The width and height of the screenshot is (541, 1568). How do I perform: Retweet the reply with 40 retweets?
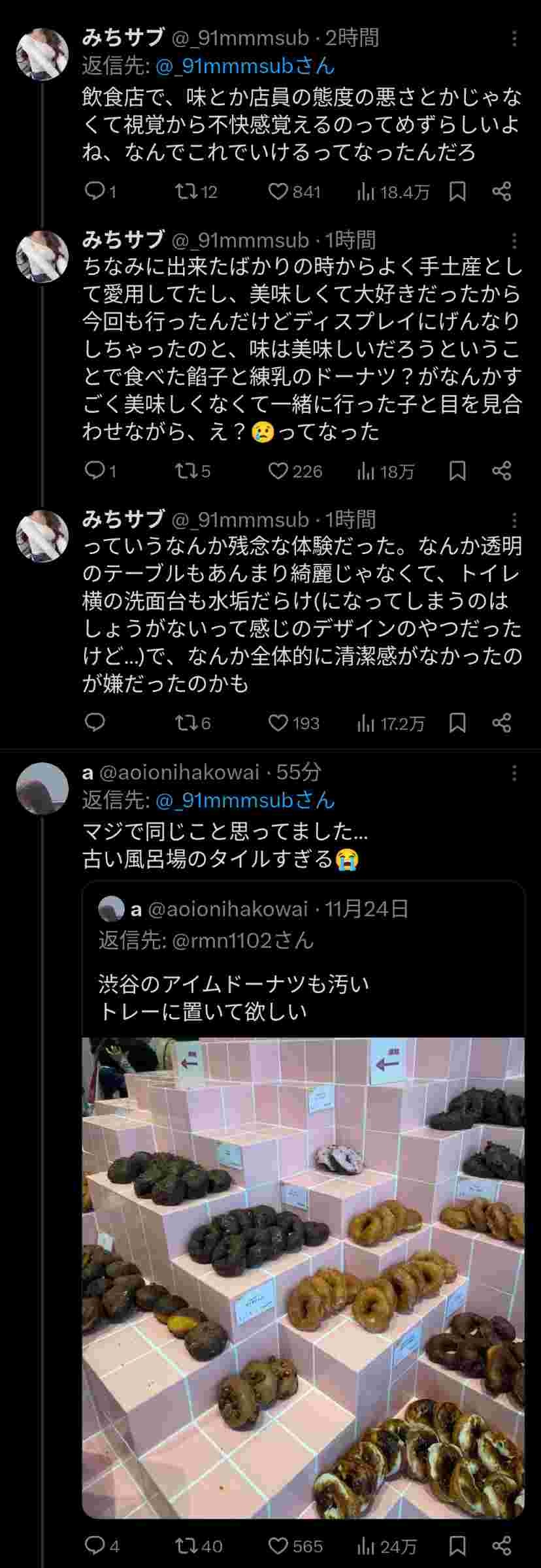click(x=185, y=1546)
